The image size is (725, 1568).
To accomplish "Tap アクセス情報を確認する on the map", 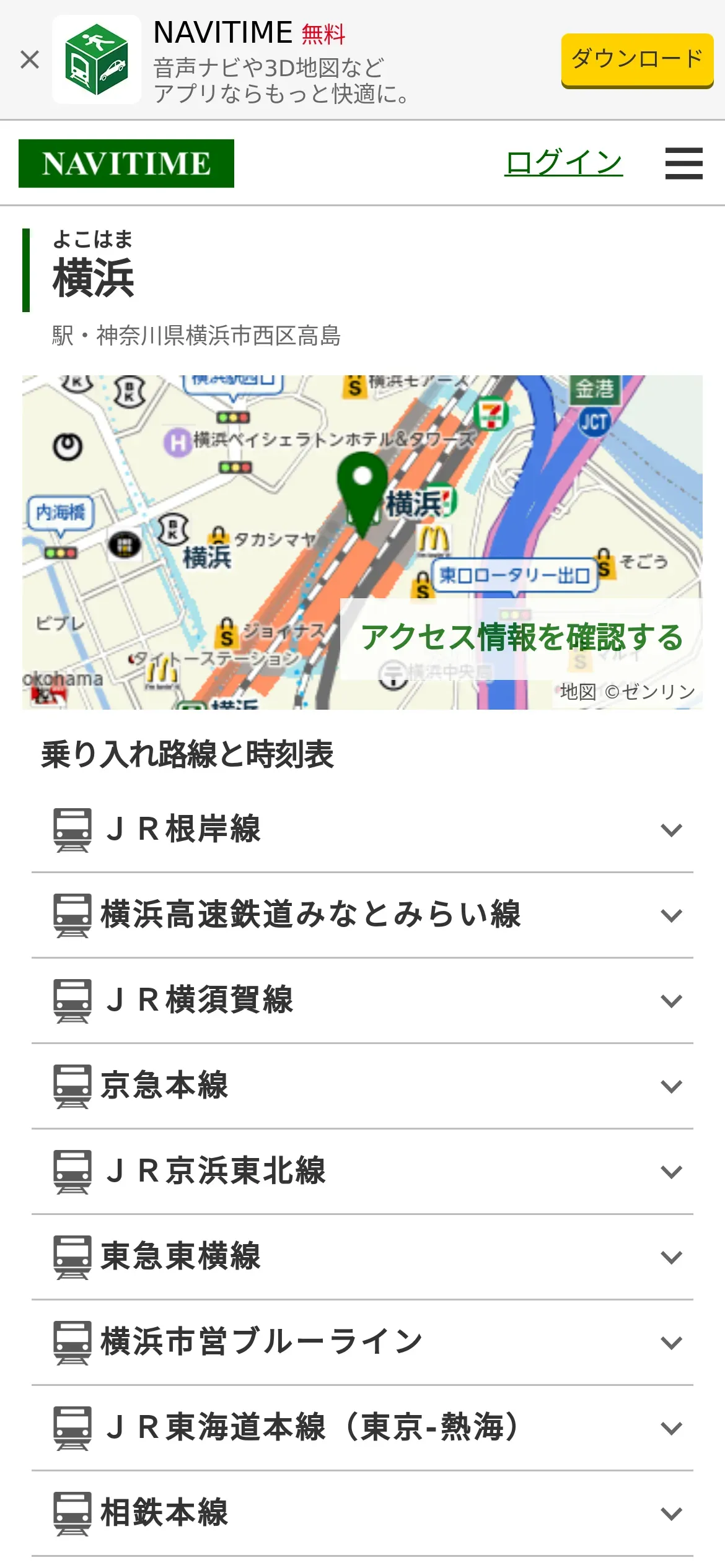I will click(522, 638).
